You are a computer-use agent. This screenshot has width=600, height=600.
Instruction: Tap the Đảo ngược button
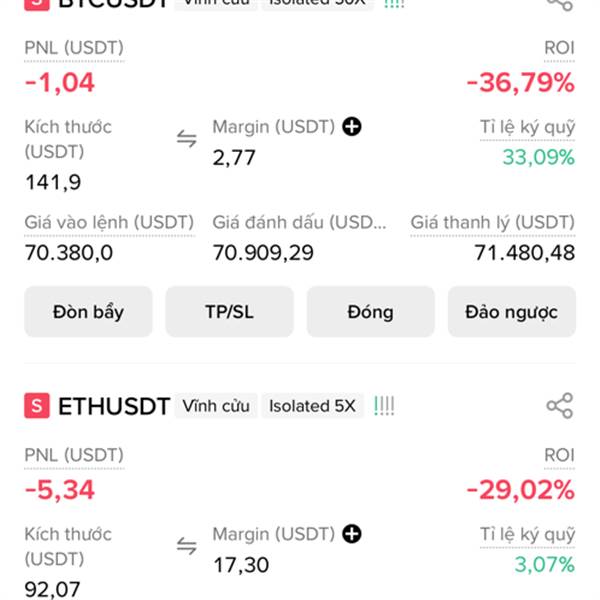pyautogui.click(x=511, y=312)
